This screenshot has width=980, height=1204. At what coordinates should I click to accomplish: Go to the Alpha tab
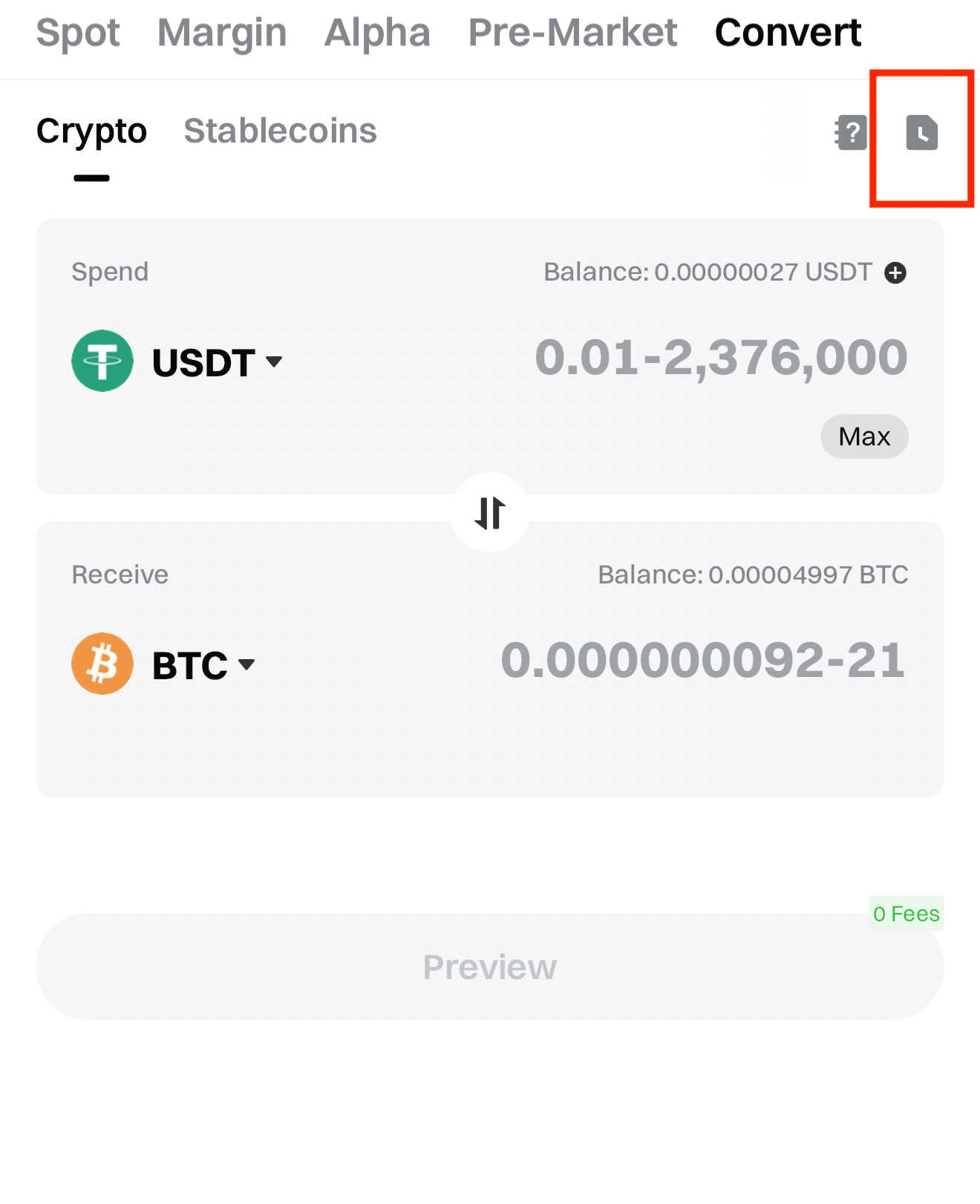(377, 33)
